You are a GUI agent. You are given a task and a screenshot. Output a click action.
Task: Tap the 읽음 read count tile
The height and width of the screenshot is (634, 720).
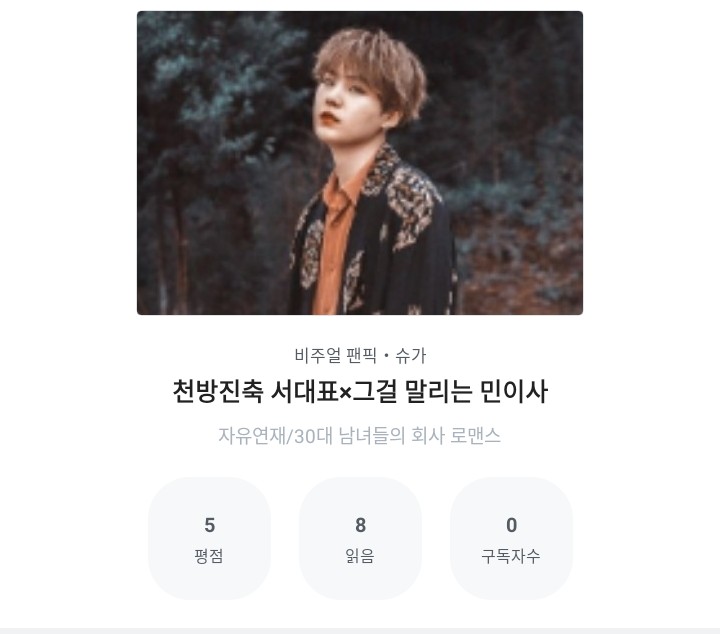360,539
